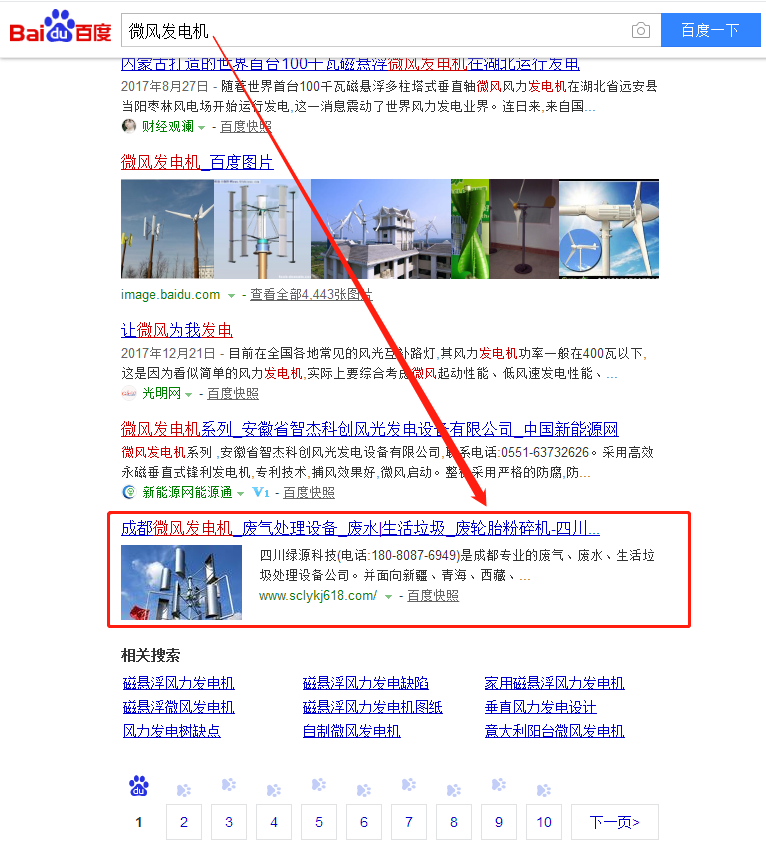This screenshot has height=866, width=766.
Task: Jump to results page 10
Action: (x=543, y=822)
